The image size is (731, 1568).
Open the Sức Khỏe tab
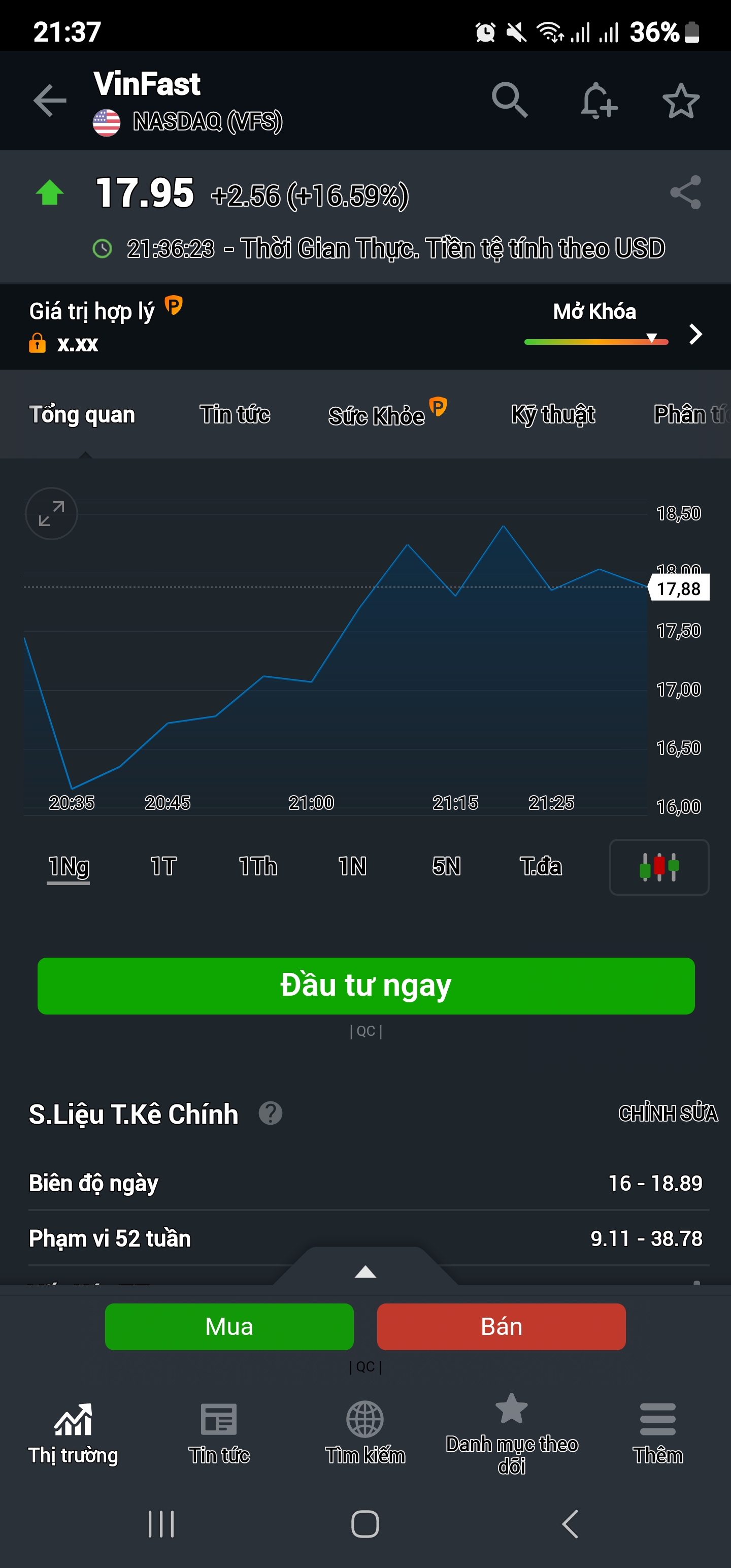click(377, 414)
